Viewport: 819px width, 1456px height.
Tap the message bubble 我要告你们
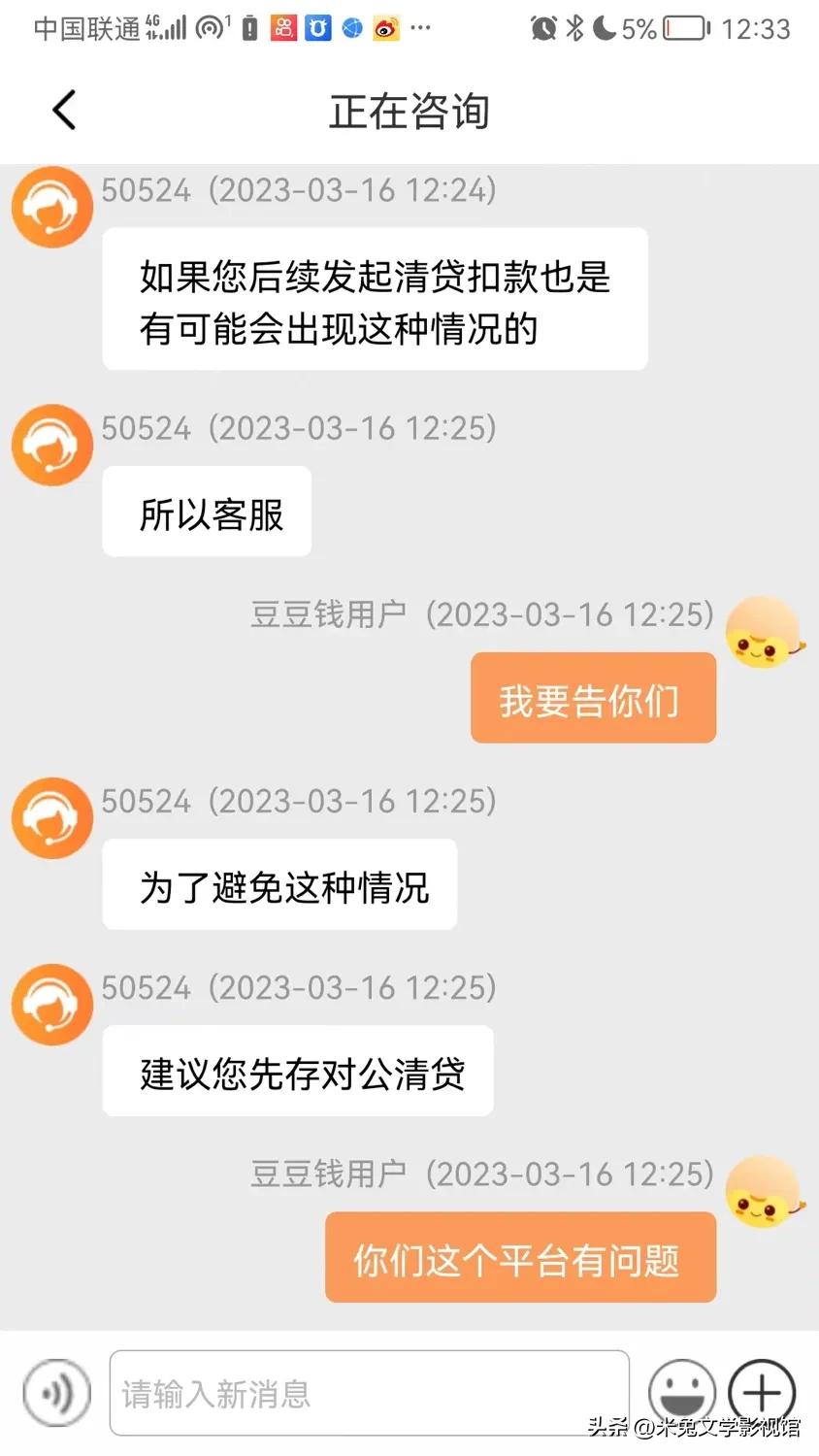(x=593, y=697)
